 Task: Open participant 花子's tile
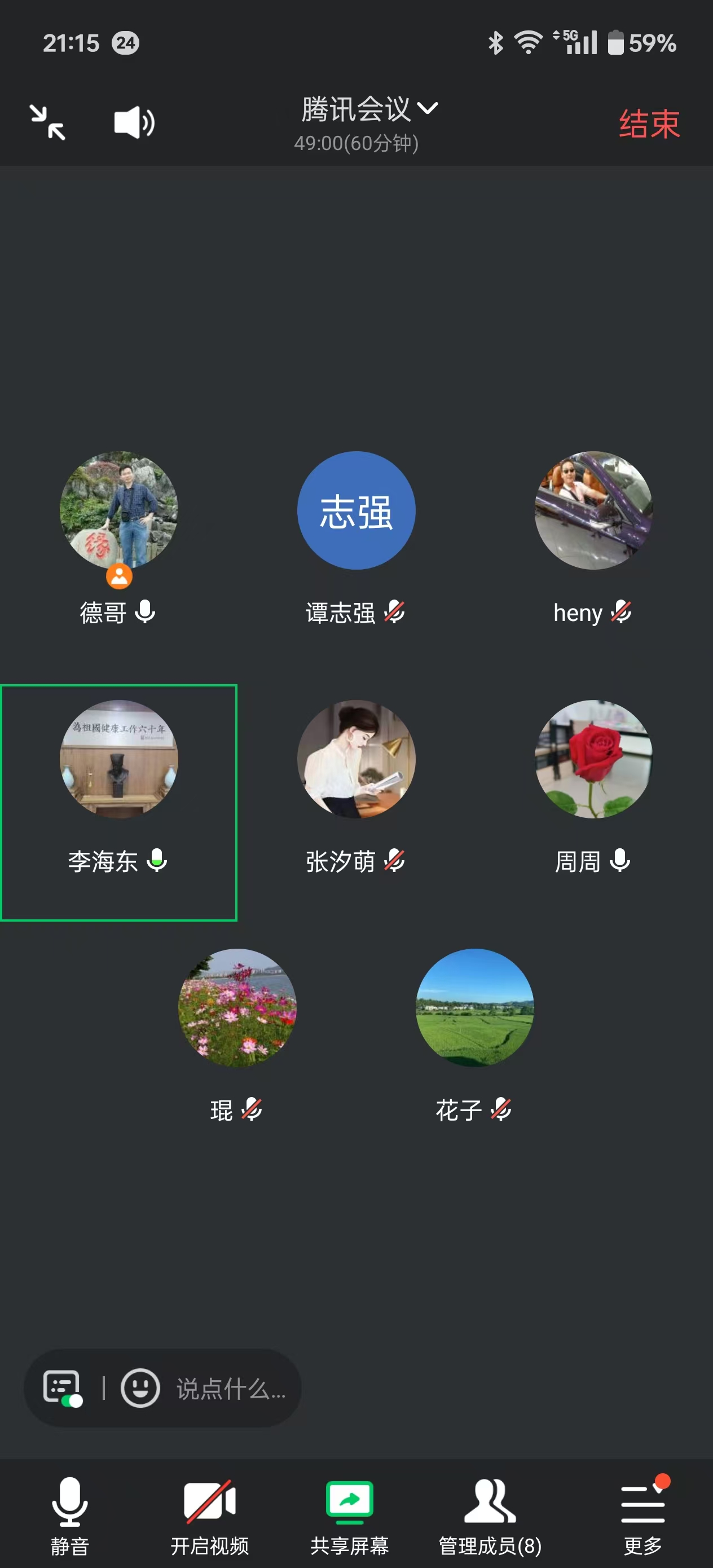pos(474,1008)
